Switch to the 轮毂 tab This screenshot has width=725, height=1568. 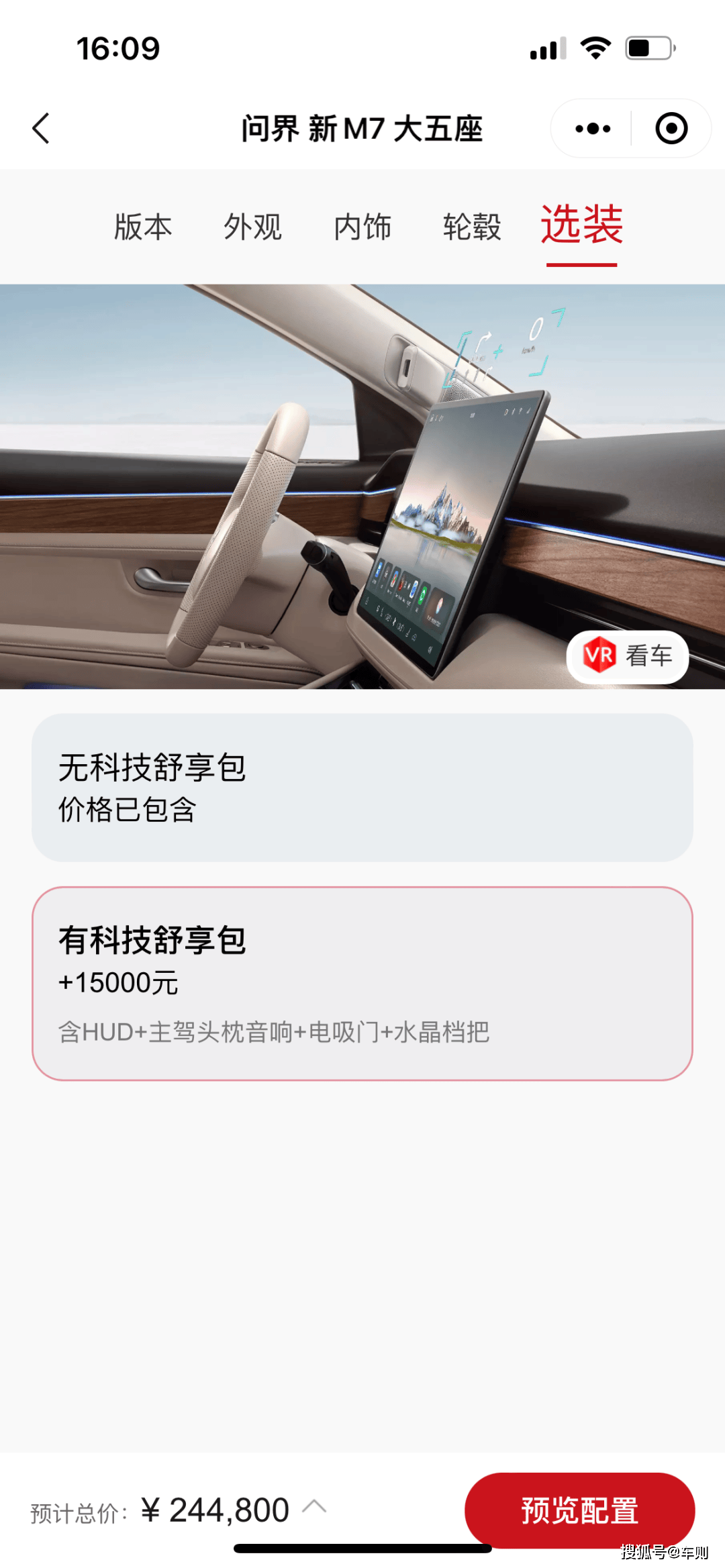pos(471,227)
